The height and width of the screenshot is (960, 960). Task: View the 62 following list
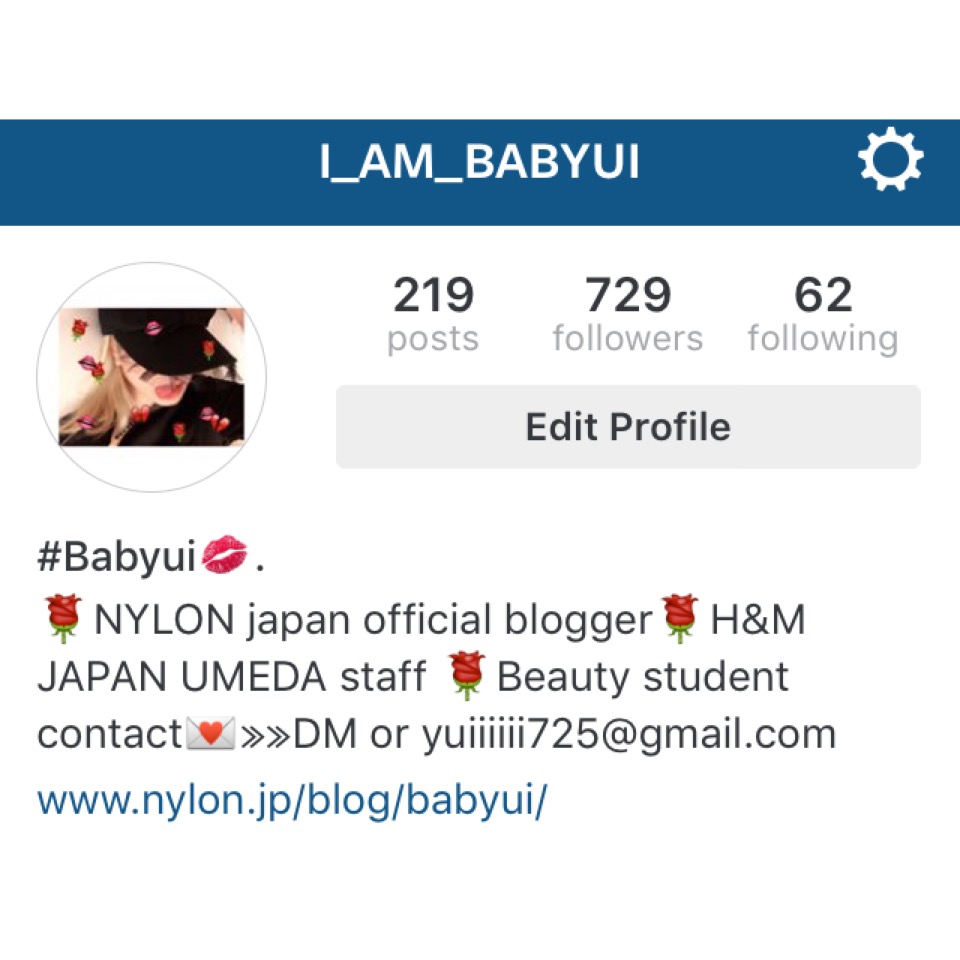click(822, 316)
